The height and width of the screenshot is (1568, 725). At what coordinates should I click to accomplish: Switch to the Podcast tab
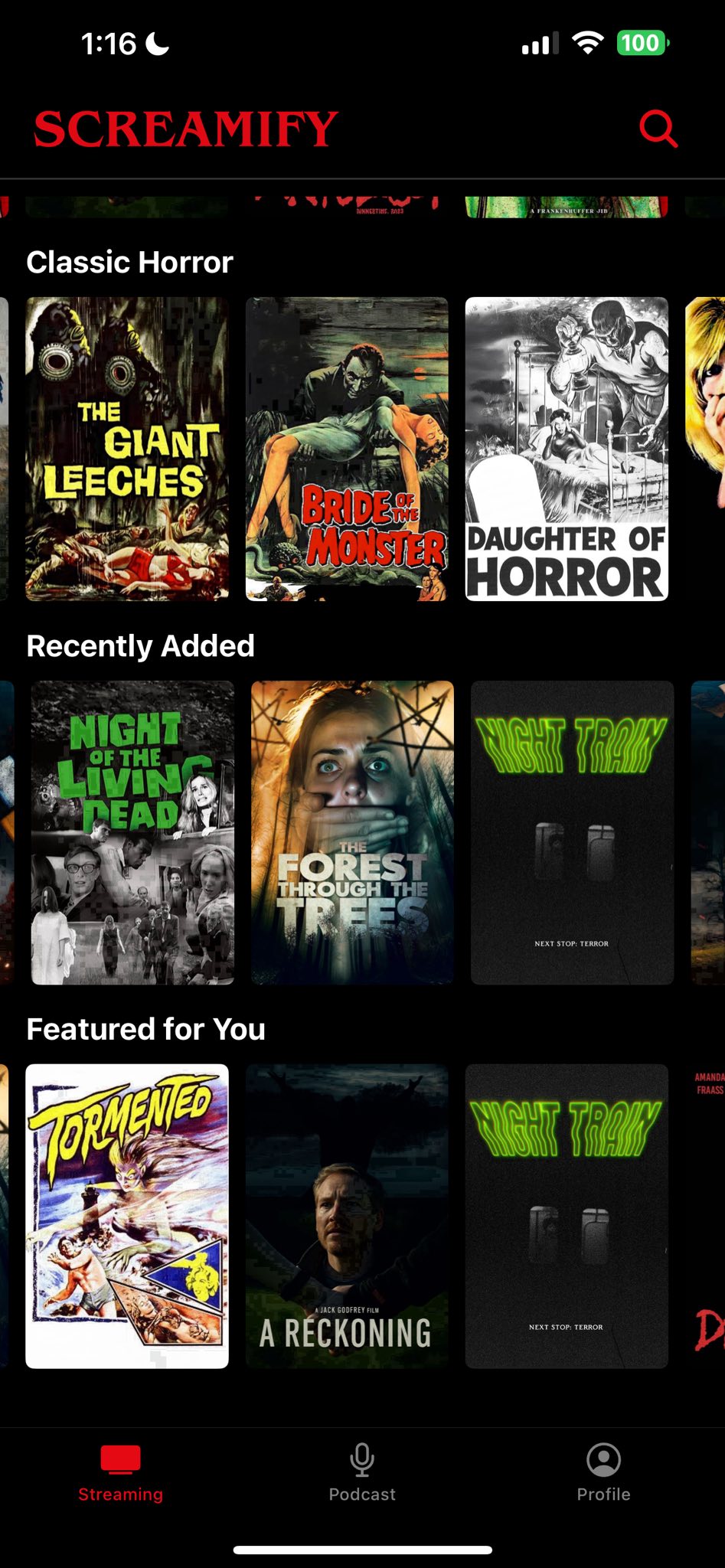tap(362, 1474)
